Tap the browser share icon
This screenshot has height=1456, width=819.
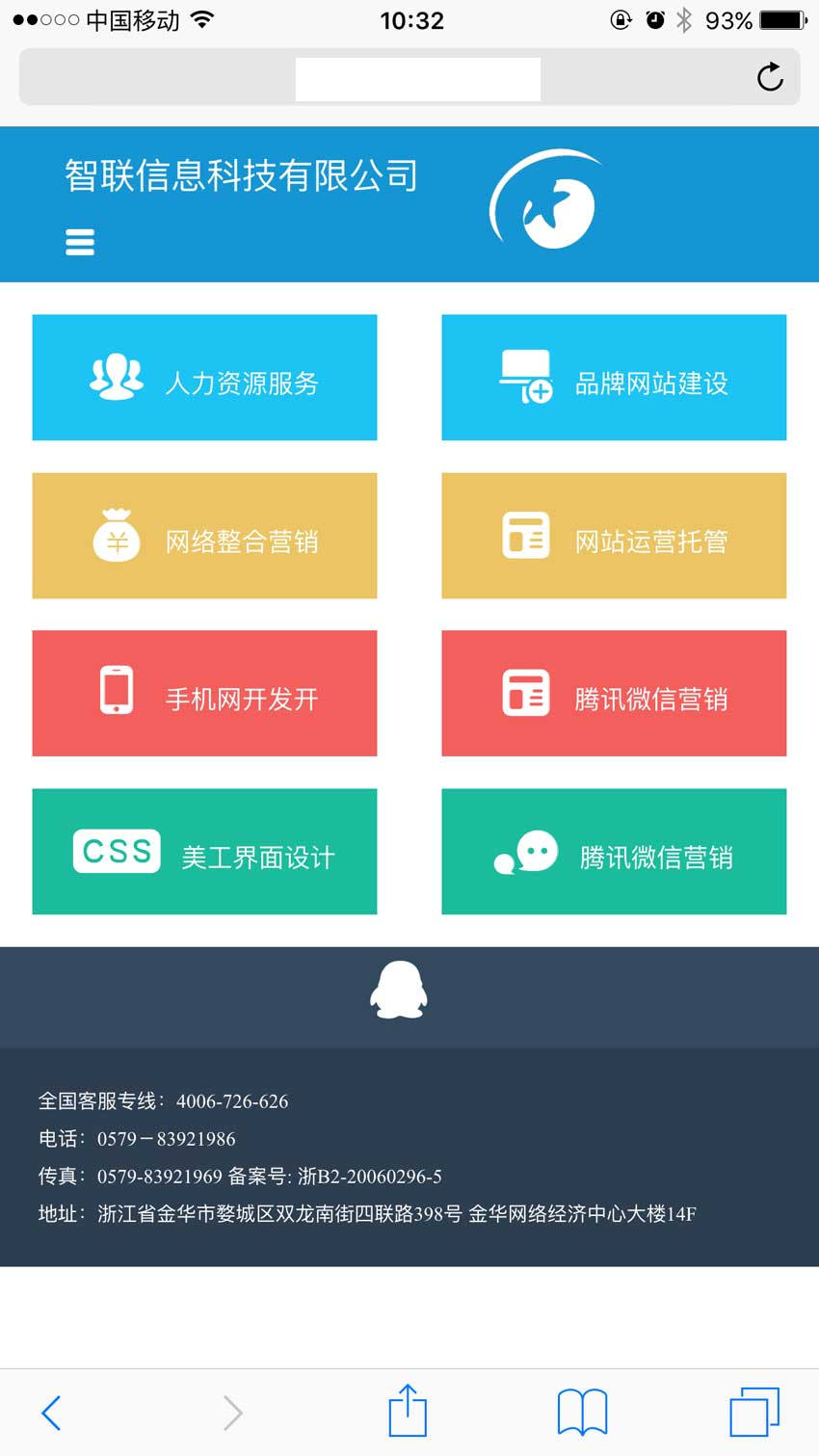pyautogui.click(x=407, y=1410)
